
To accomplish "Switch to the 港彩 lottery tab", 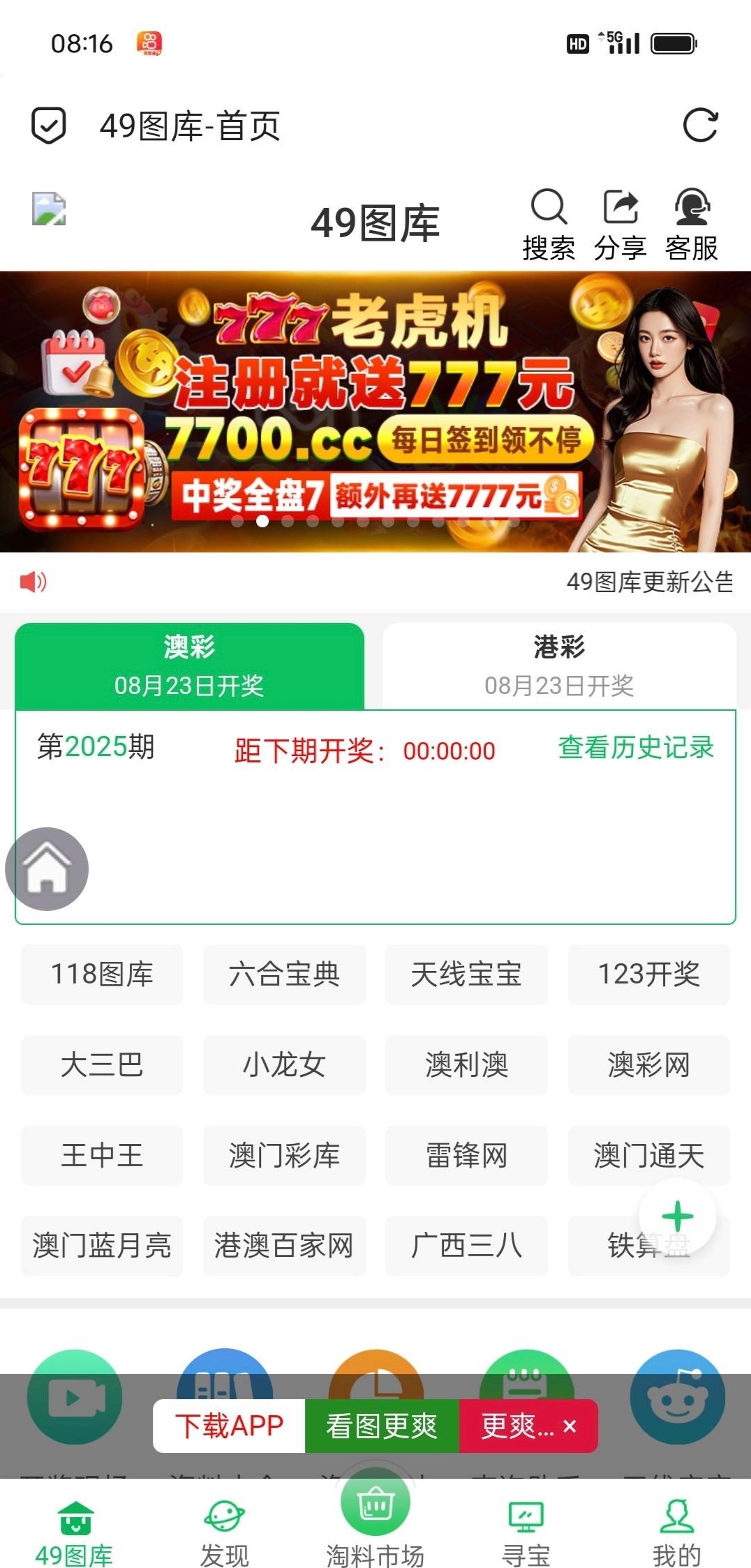I will tap(559, 665).
